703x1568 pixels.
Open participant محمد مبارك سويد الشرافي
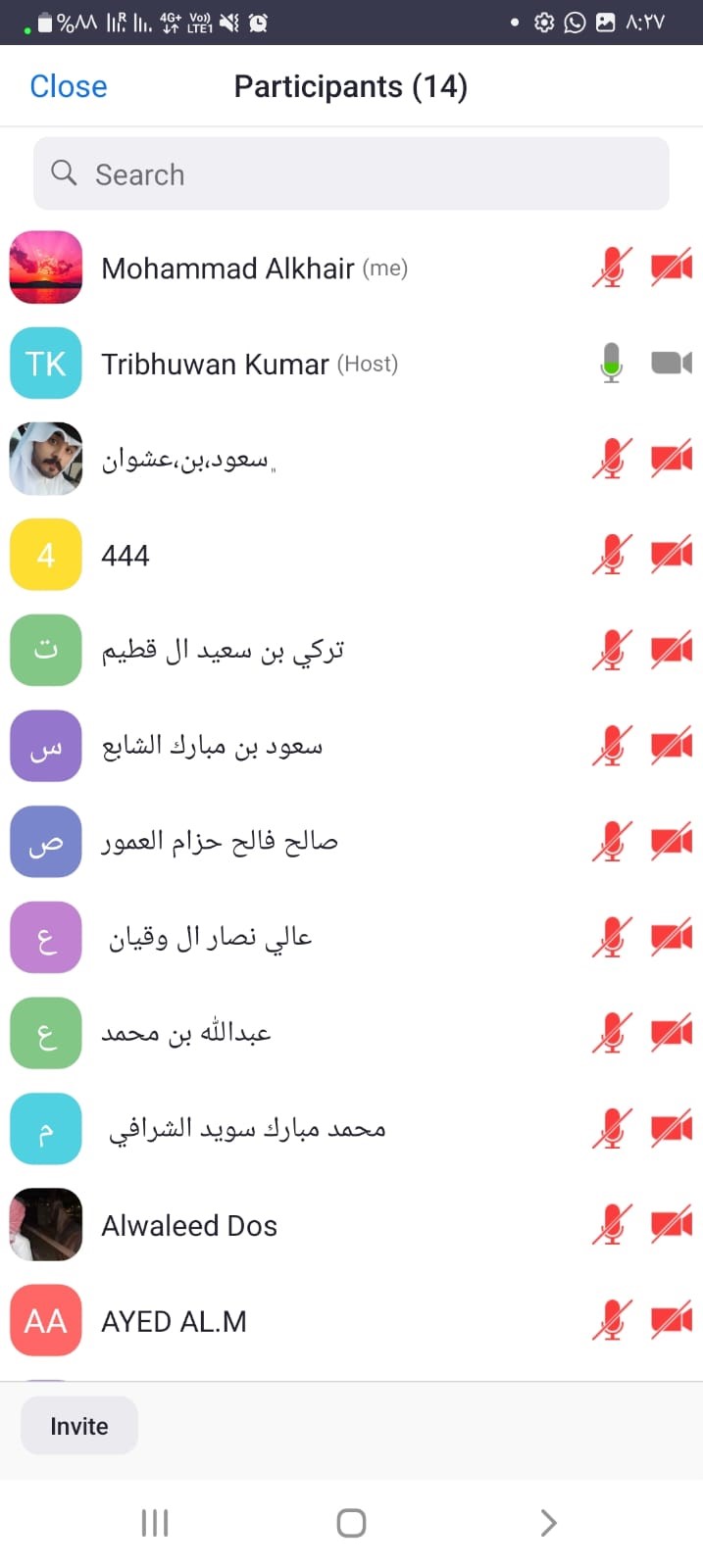[246, 1129]
